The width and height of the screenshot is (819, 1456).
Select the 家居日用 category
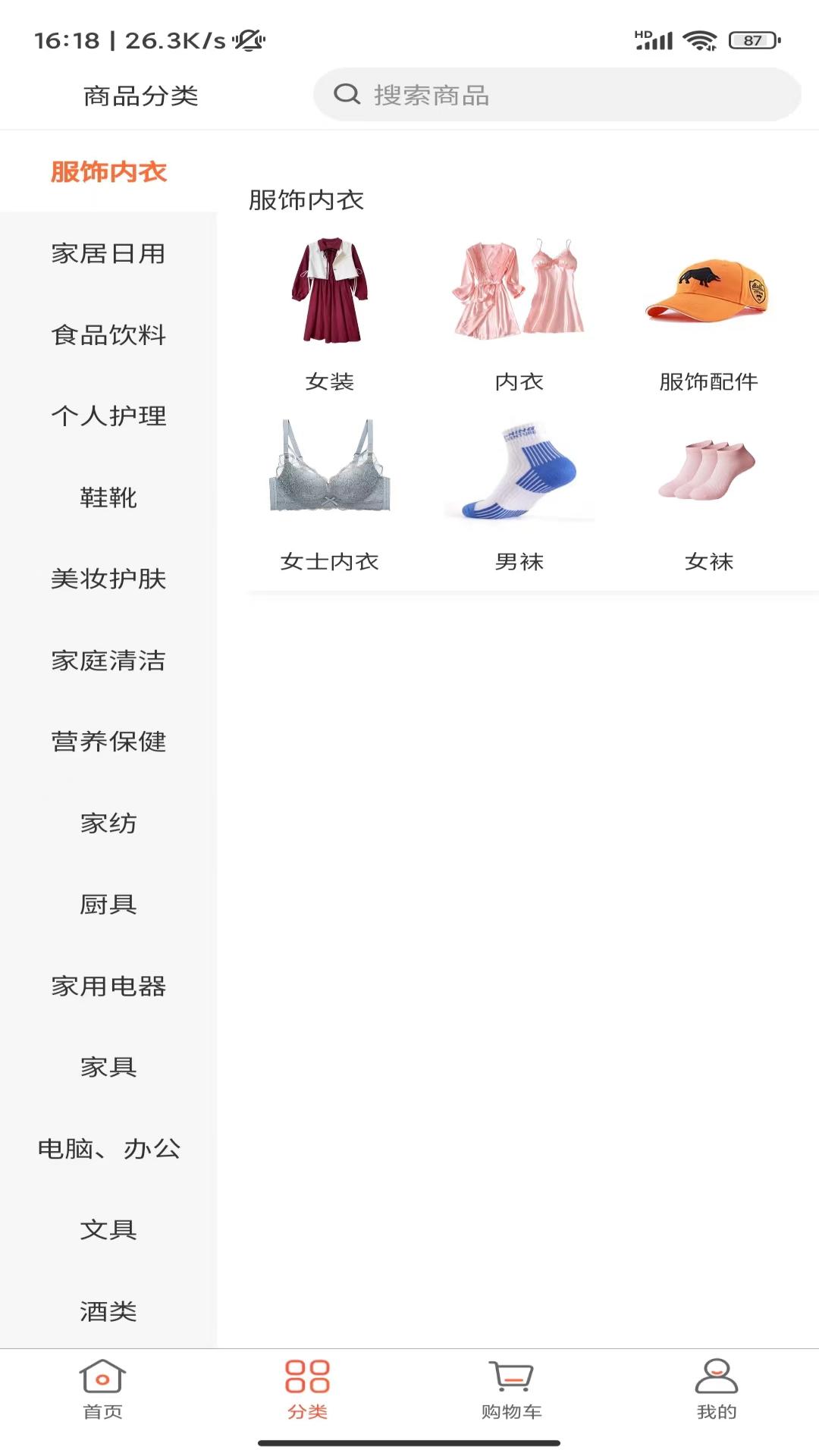point(108,253)
